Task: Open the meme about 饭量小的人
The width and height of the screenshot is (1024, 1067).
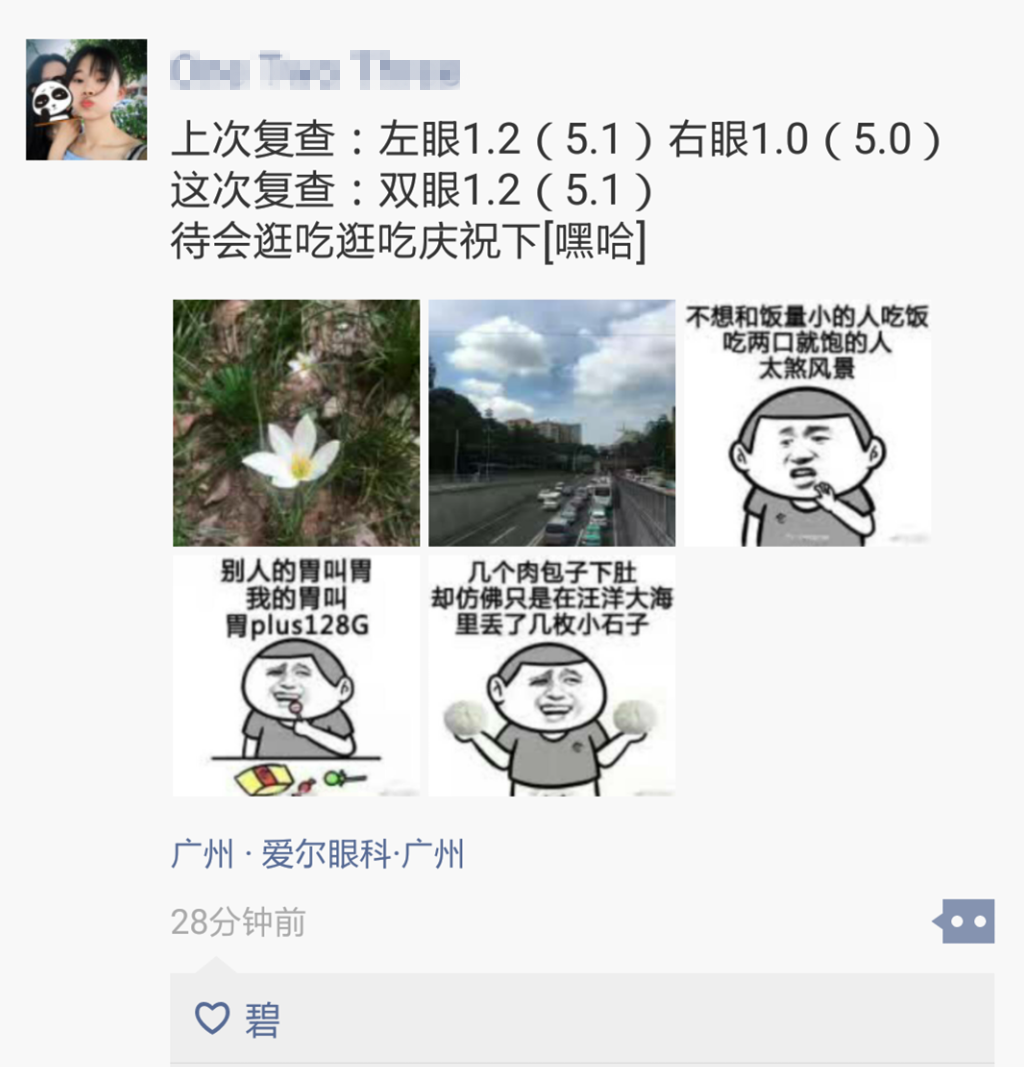Action: pos(807,422)
